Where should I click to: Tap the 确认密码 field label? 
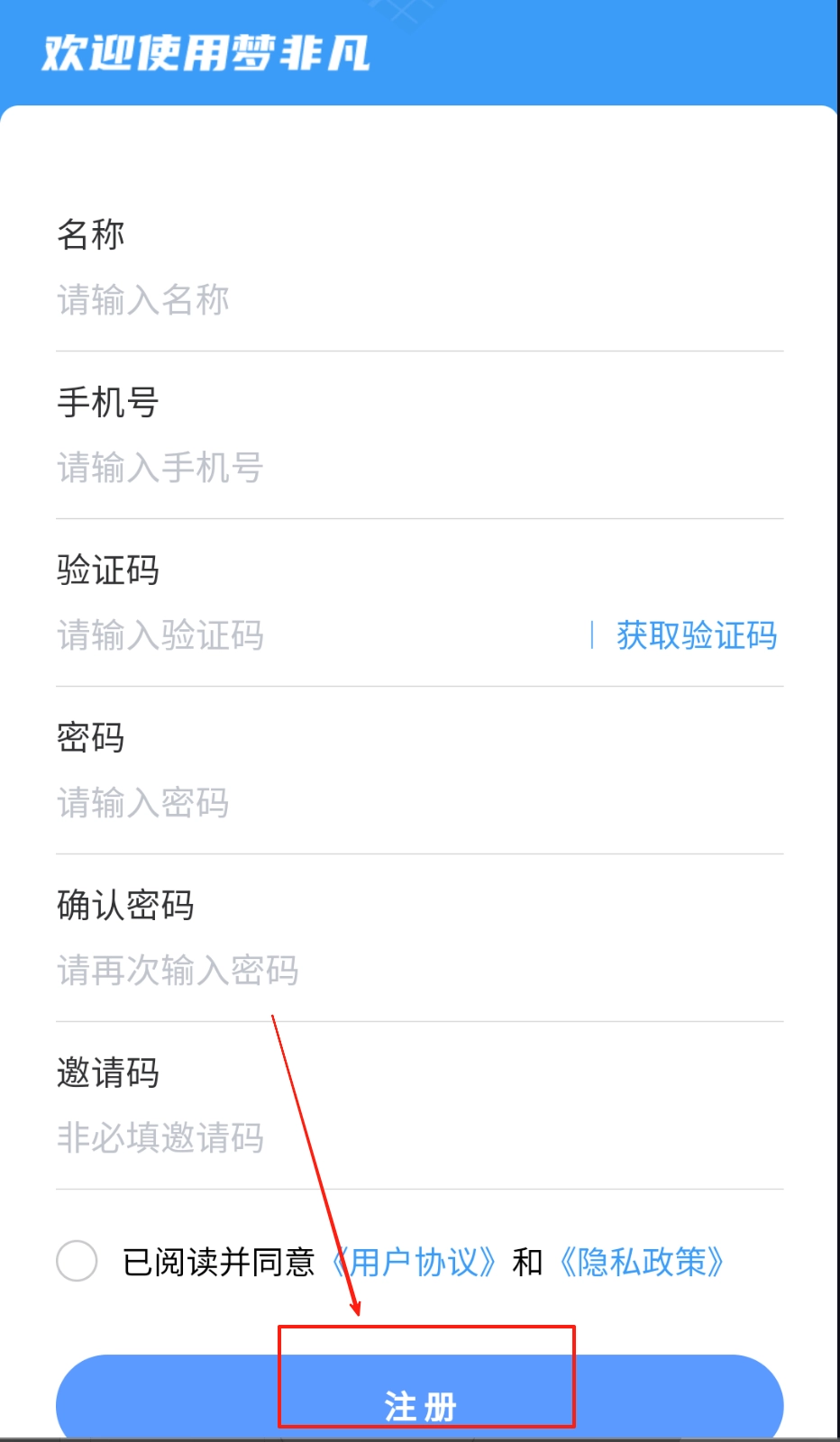(126, 906)
